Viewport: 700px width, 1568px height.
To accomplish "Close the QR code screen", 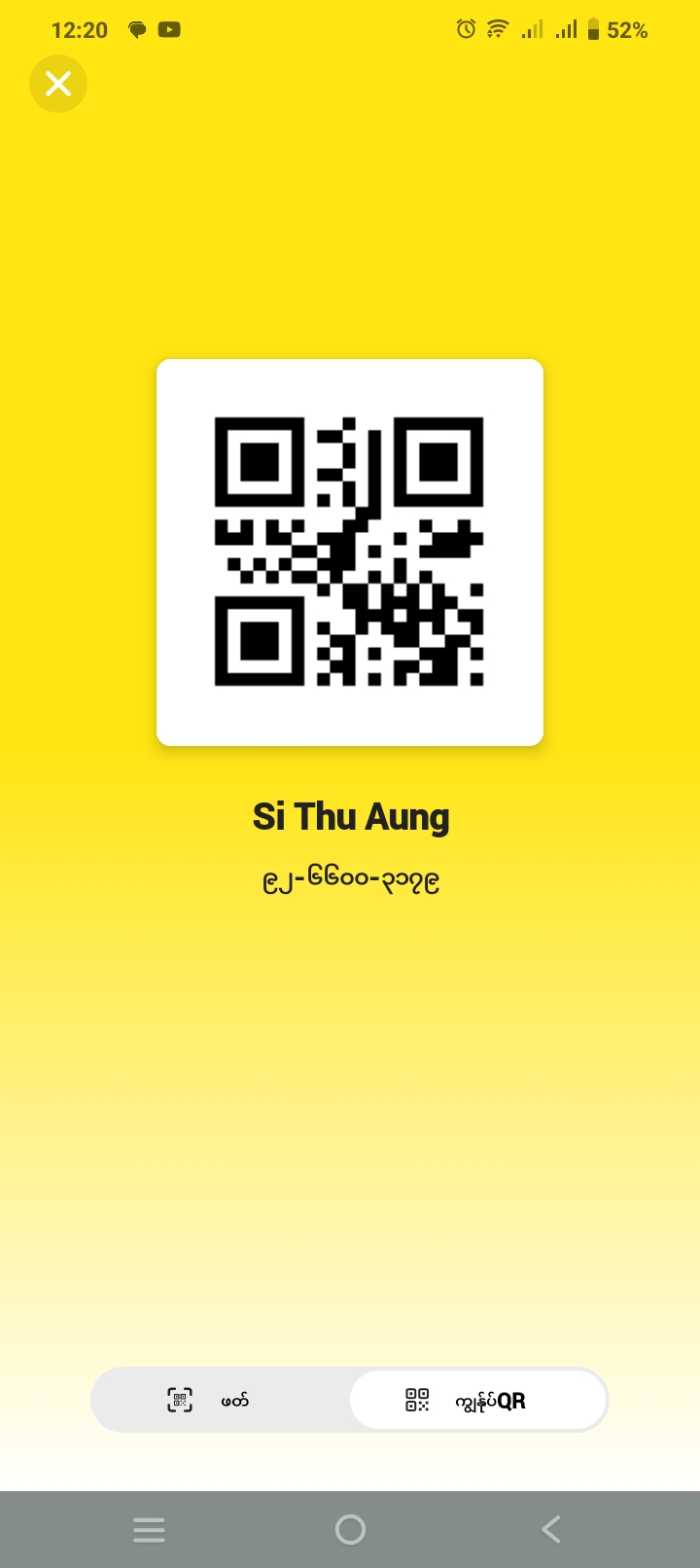I will coord(58,84).
